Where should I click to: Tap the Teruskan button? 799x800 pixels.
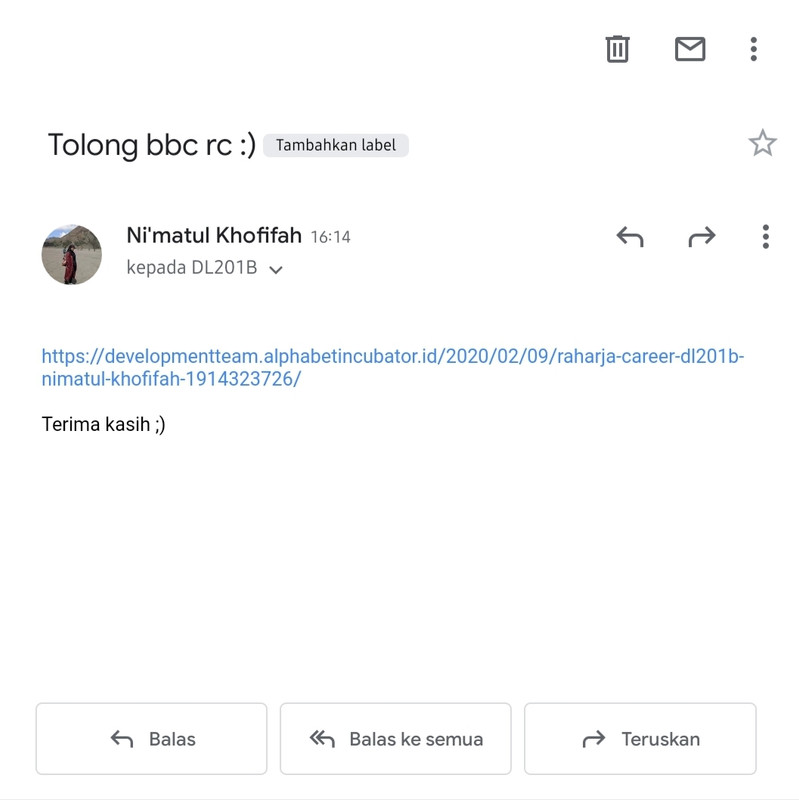(640, 739)
